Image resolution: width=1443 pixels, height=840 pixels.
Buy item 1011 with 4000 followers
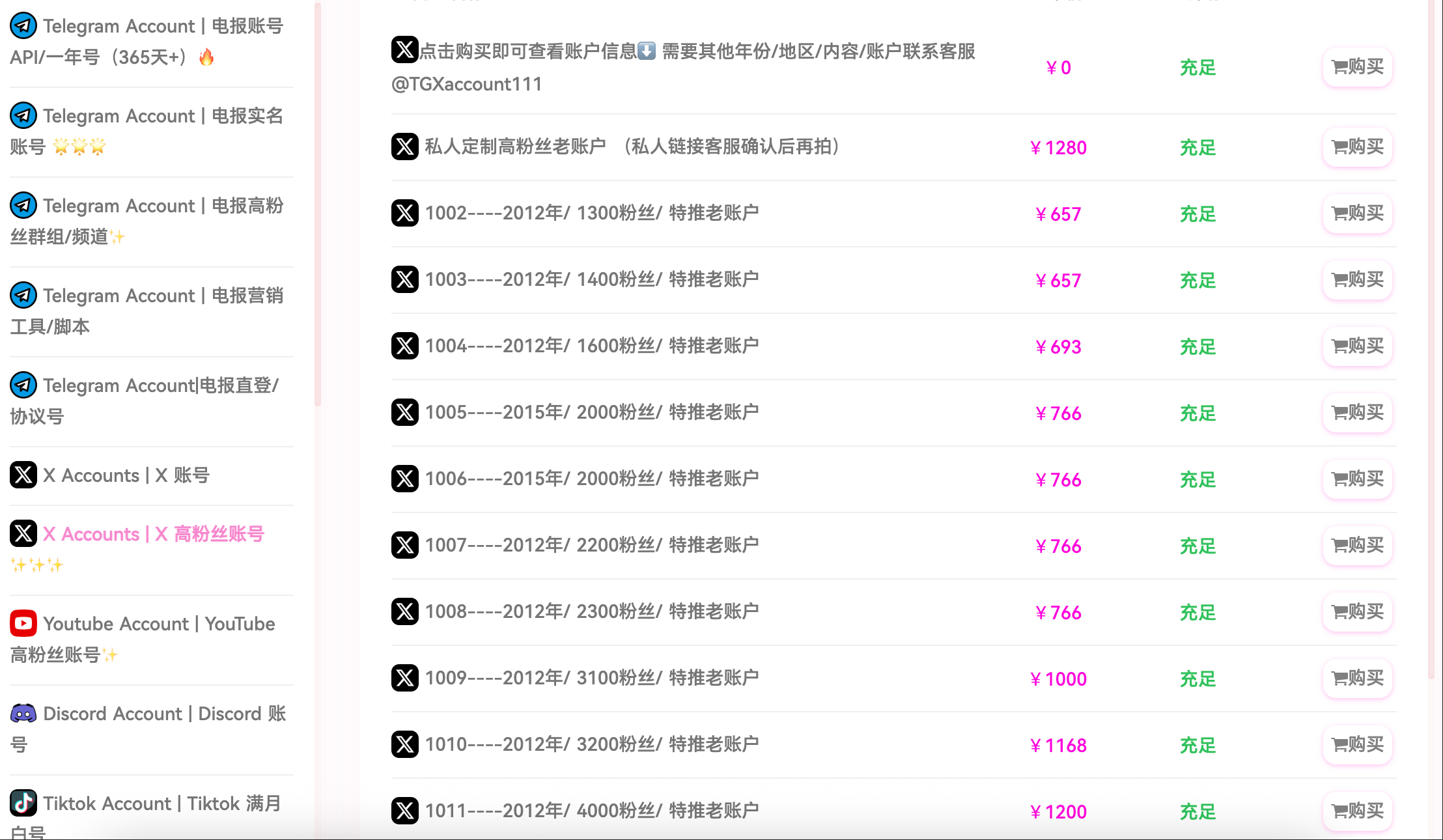(x=1357, y=811)
